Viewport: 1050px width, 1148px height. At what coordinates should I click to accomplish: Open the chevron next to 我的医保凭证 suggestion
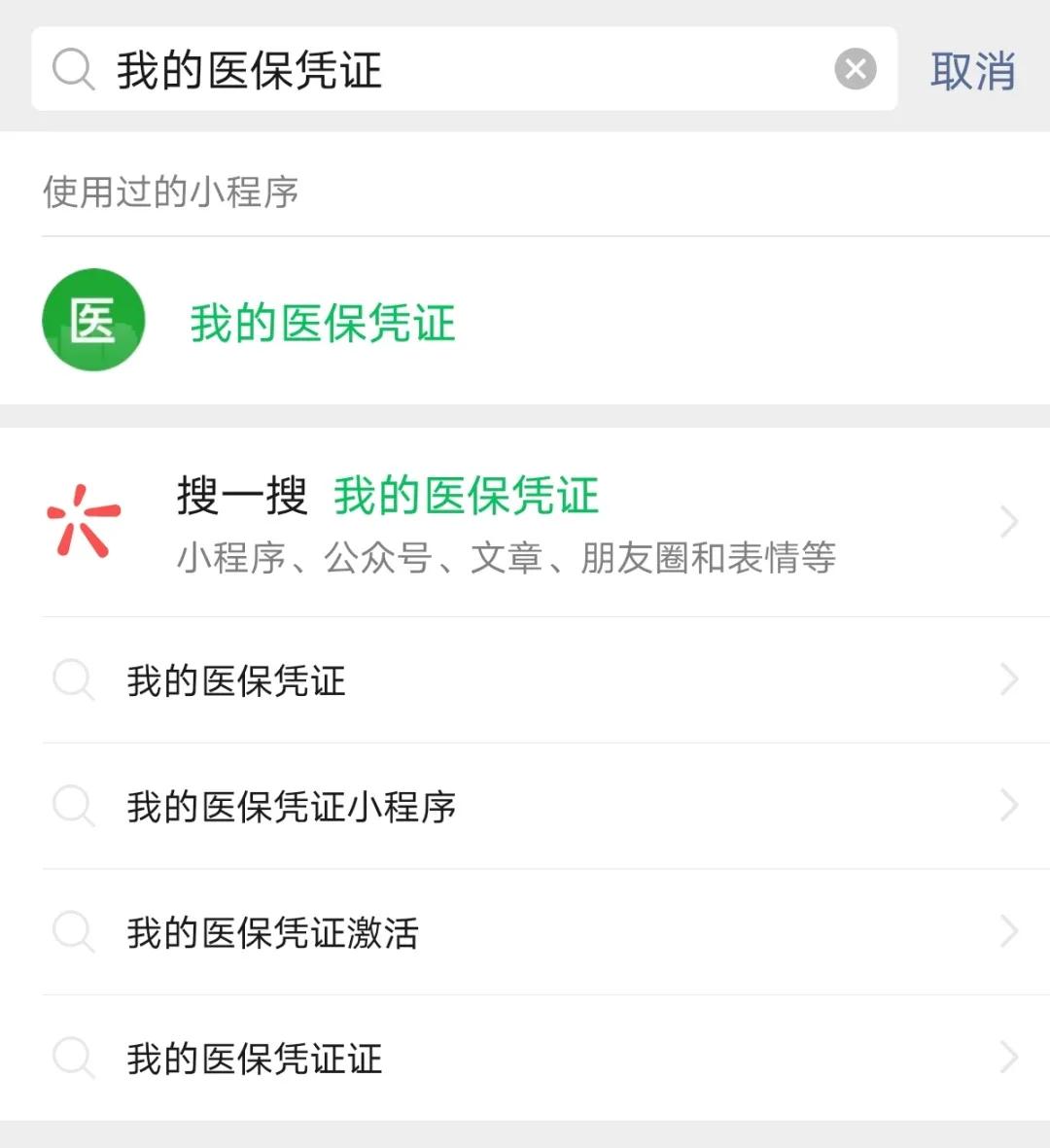[1008, 679]
